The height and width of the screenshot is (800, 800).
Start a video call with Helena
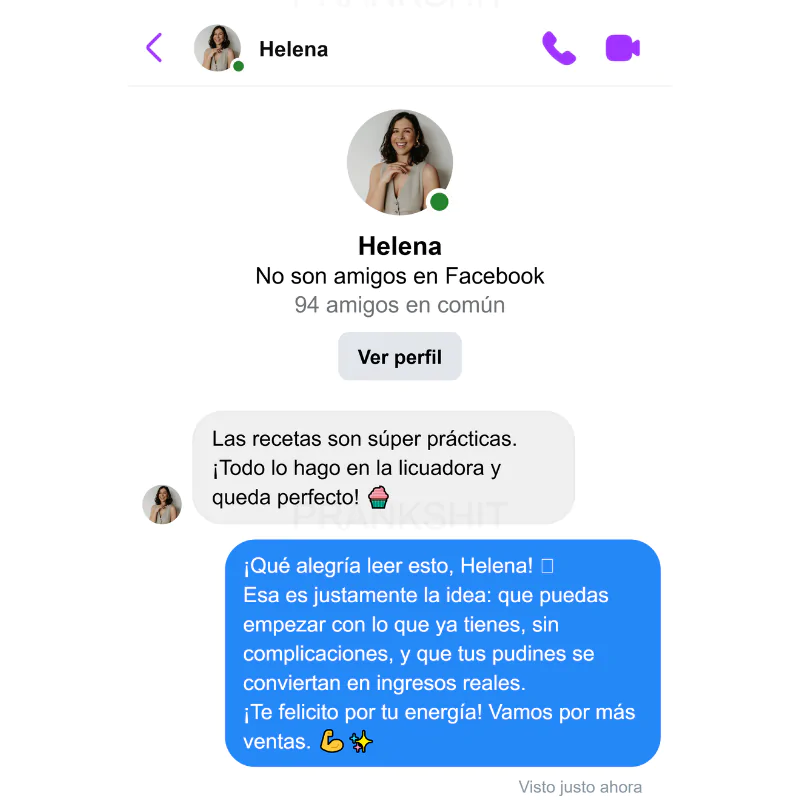(x=622, y=48)
